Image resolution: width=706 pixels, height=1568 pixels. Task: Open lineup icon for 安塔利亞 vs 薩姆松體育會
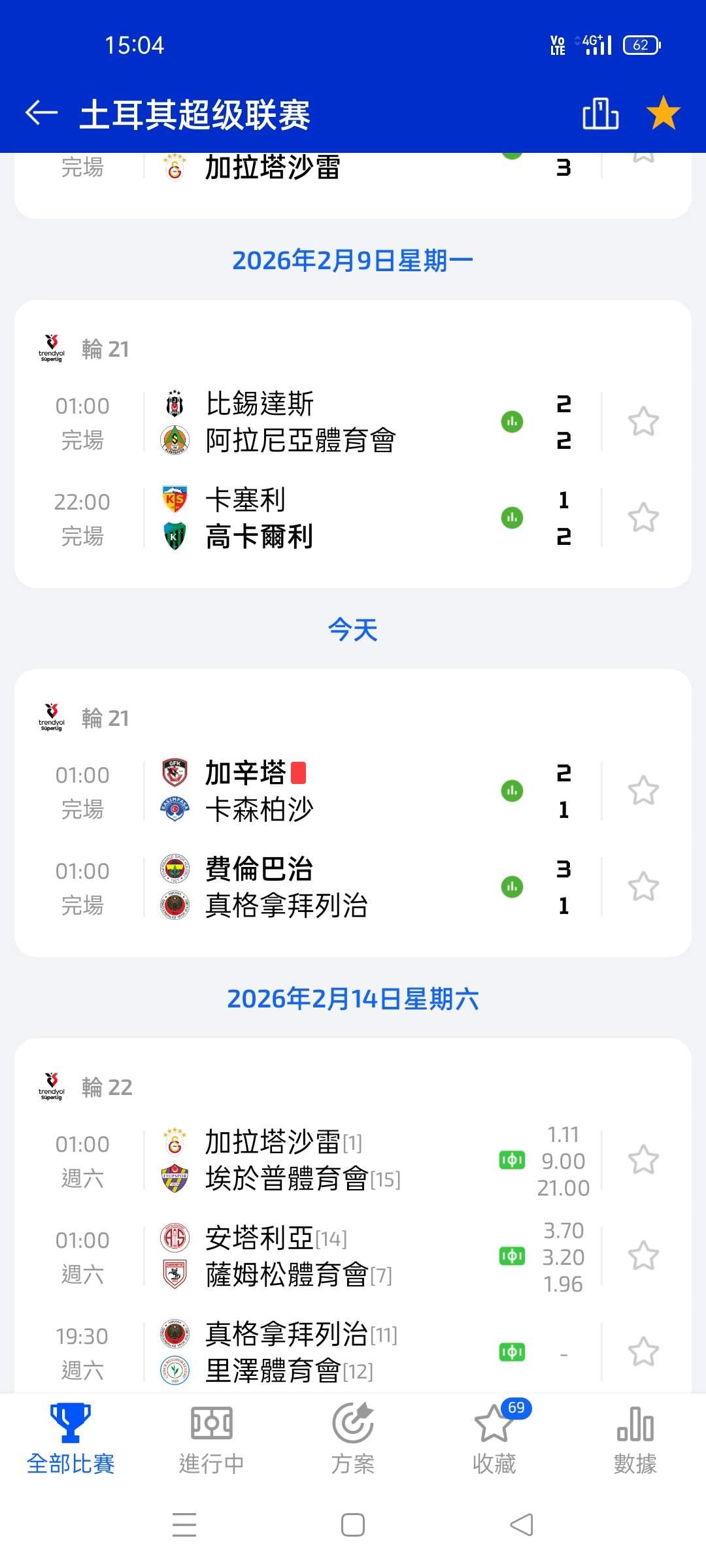point(512,1256)
